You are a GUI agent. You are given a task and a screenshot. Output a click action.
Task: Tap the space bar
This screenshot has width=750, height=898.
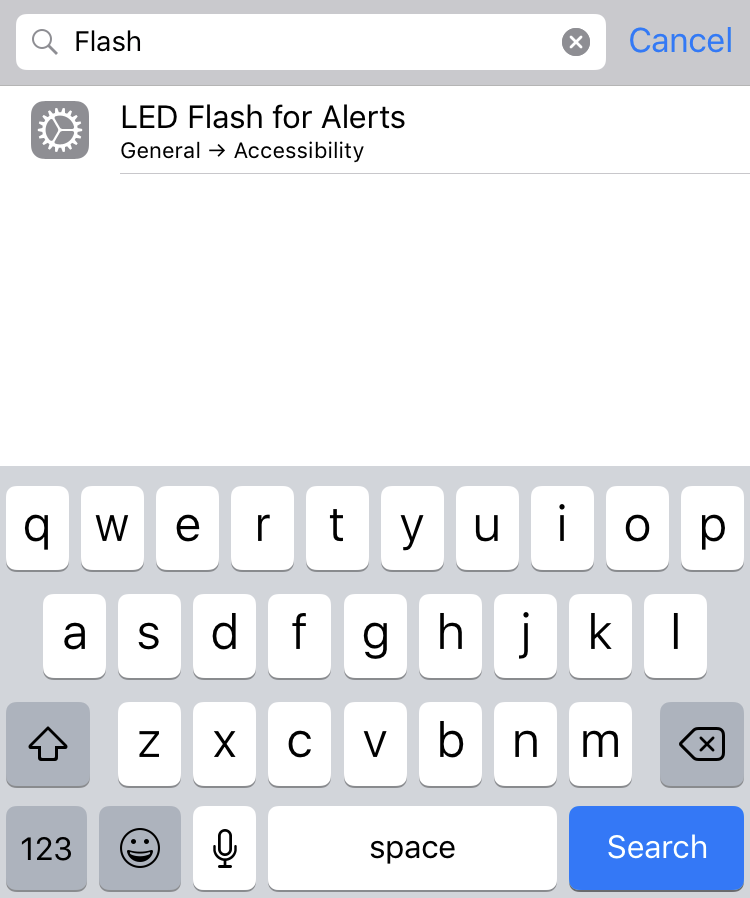tap(411, 848)
